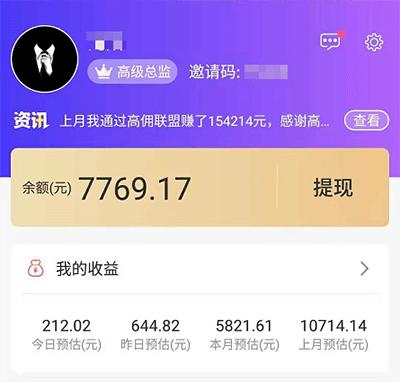
Task: Tap the 高级总监 rank badge
Action: (132, 71)
